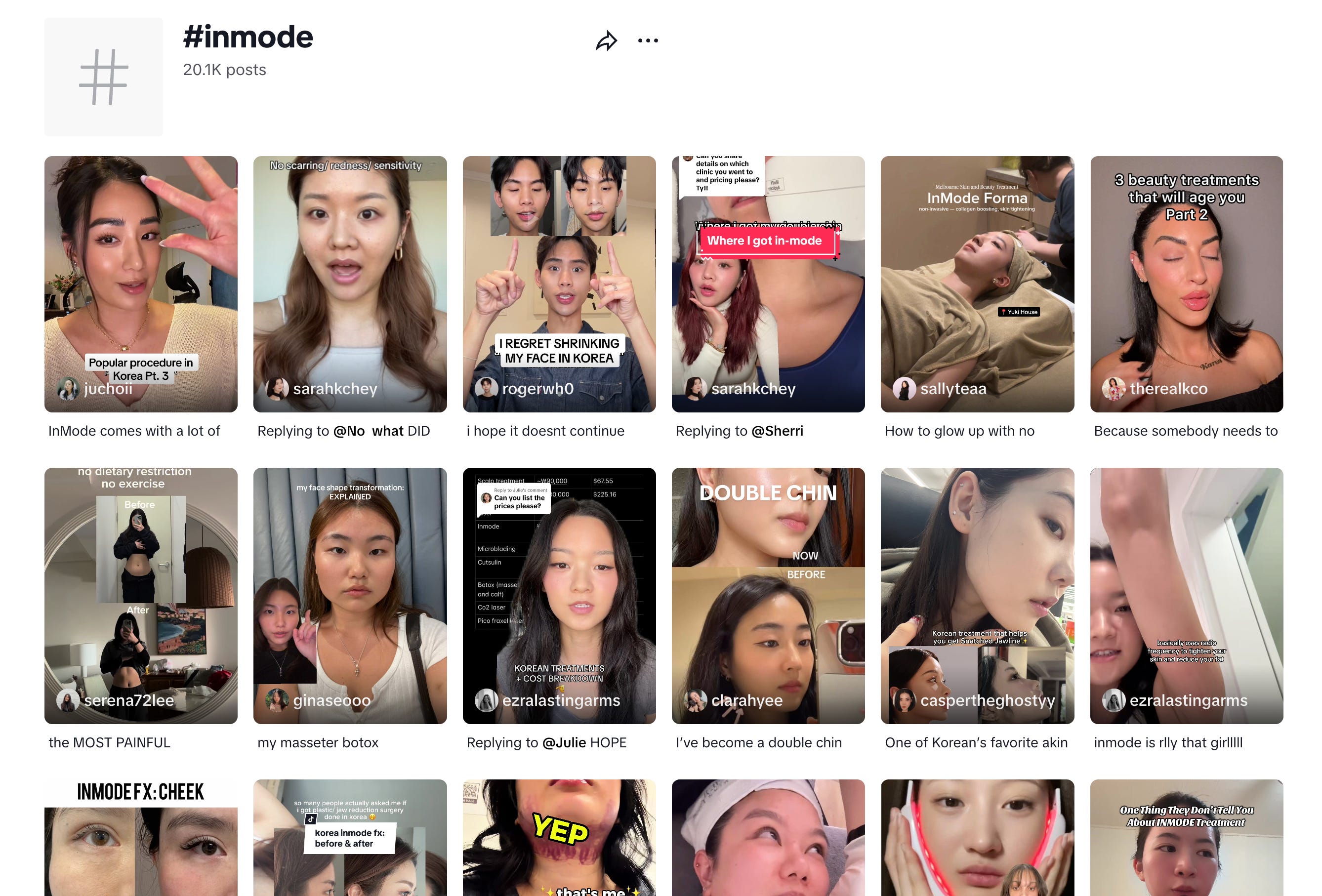Open sarahkchey's Where I got in-mode video
This screenshot has width=1322, height=896.
click(768, 284)
